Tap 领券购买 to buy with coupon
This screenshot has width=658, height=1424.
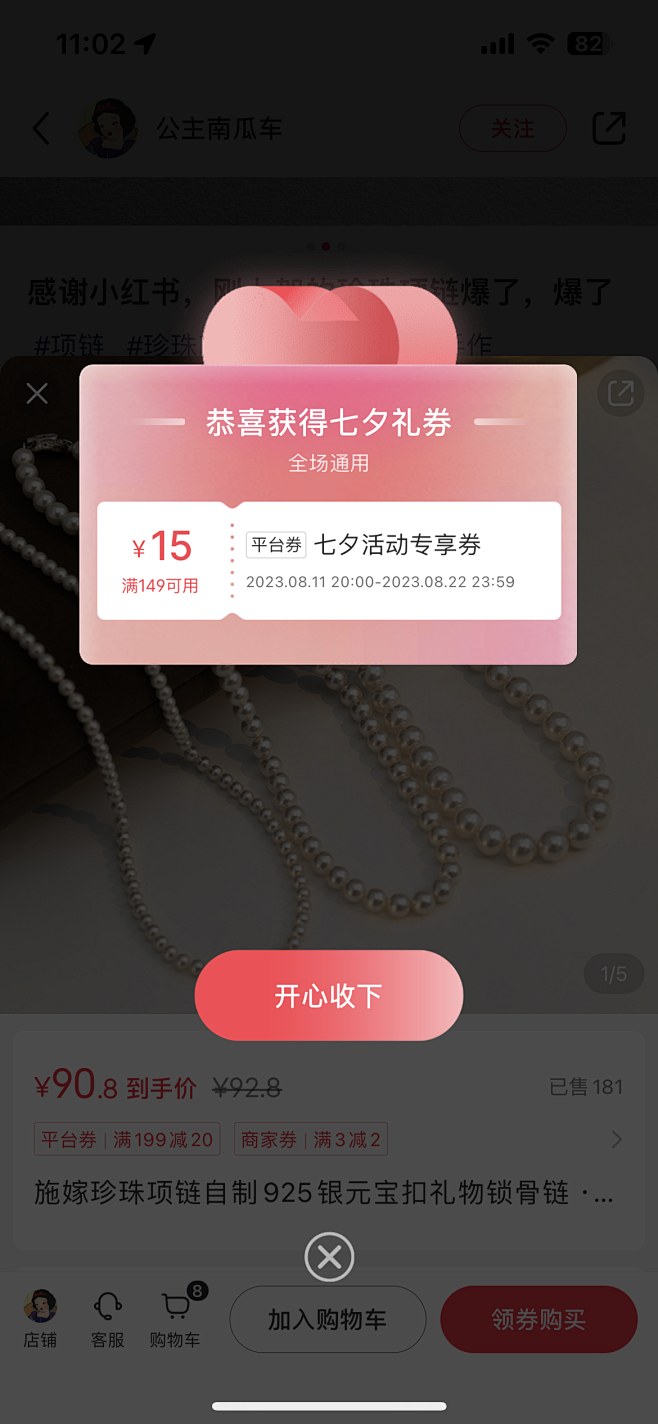coord(539,1319)
